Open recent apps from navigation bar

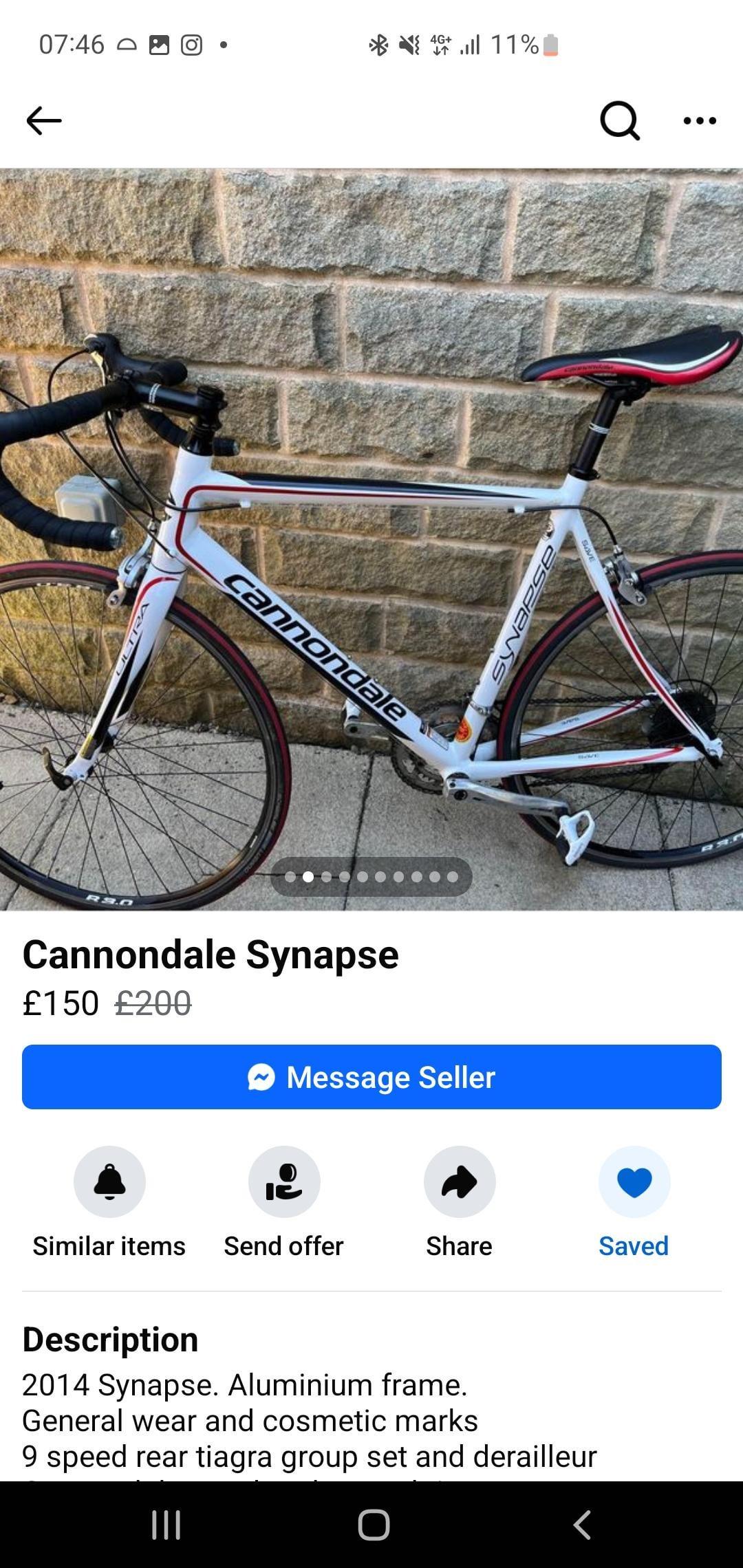pyautogui.click(x=166, y=1525)
